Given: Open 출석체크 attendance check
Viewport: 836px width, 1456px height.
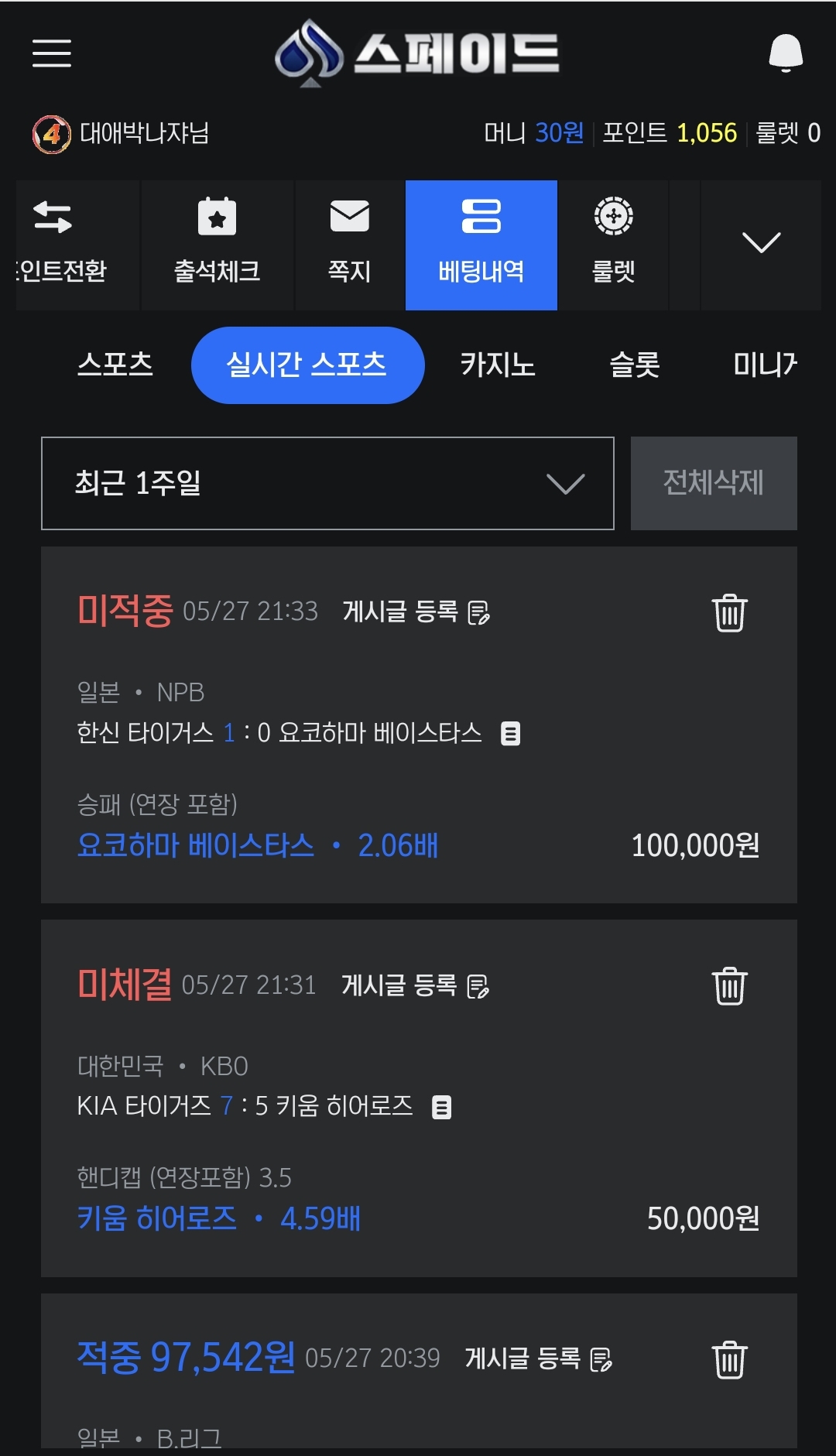Looking at the screenshot, I should (217, 245).
